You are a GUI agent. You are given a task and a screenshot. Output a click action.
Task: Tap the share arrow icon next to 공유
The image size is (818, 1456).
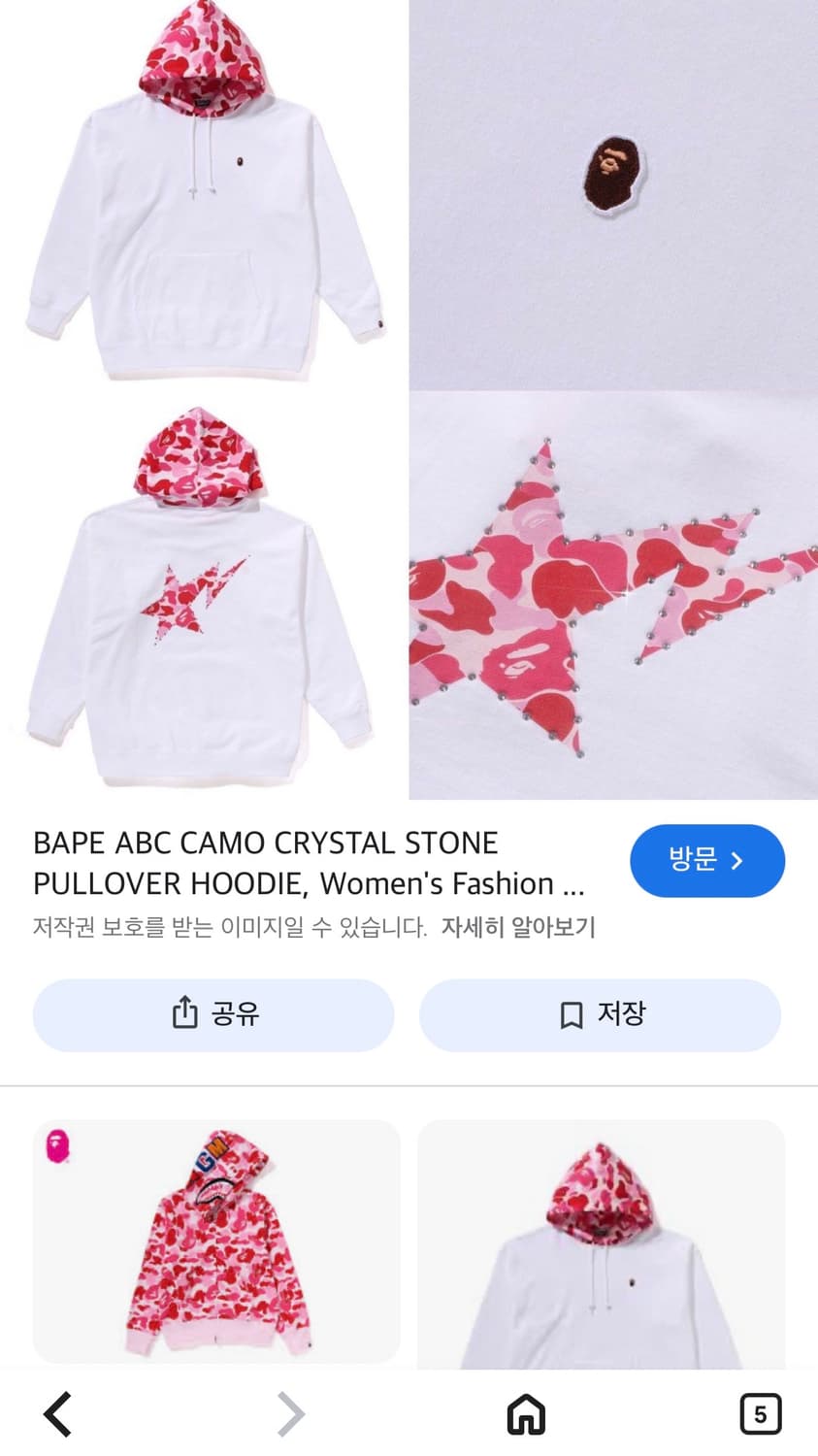[183, 1014]
